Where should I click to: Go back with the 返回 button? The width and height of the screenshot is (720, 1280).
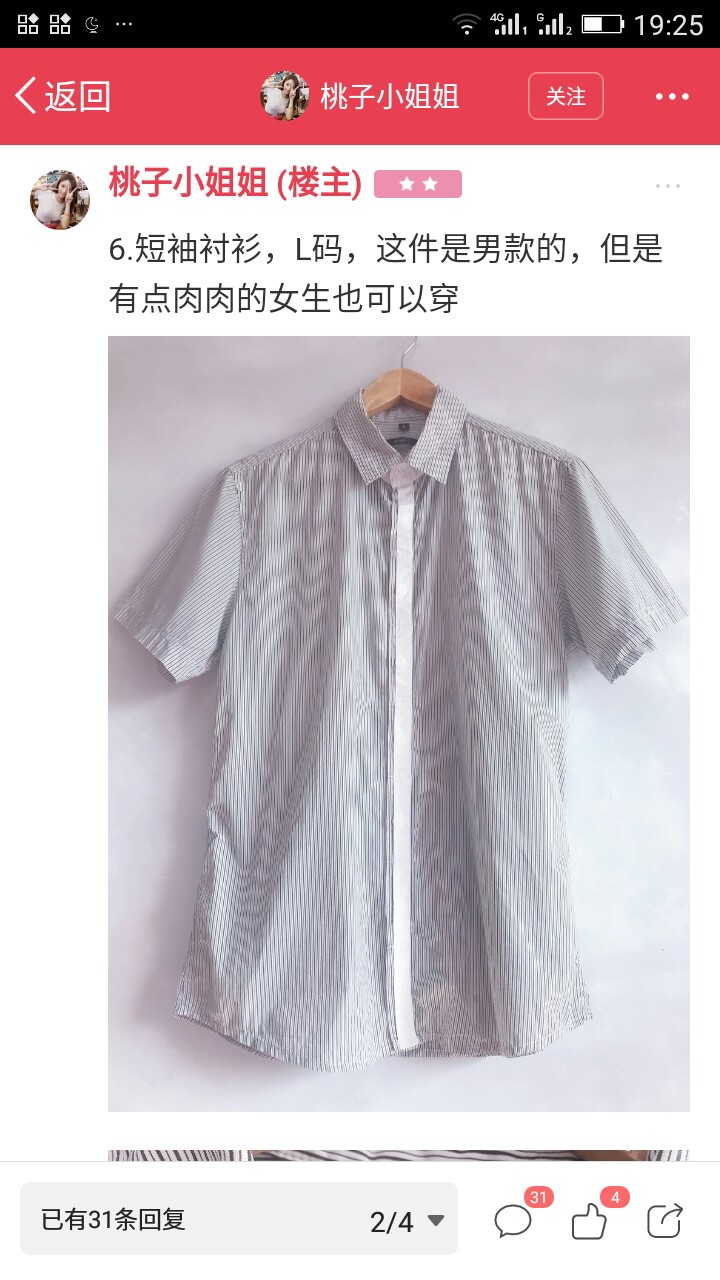[x=62, y=97]
